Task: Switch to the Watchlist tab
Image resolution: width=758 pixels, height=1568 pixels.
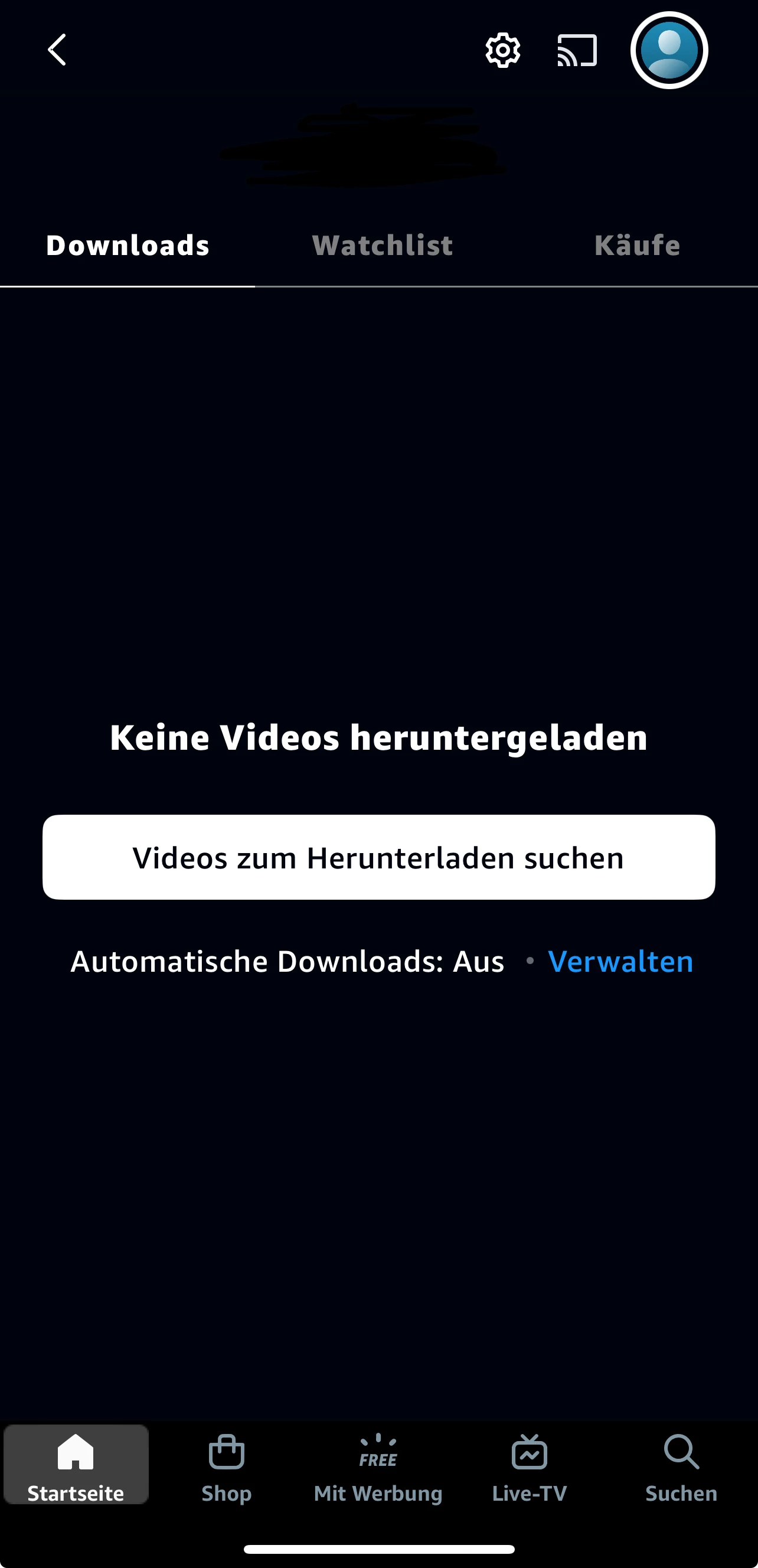Action: pyautogui.click(x=383, y=246)
